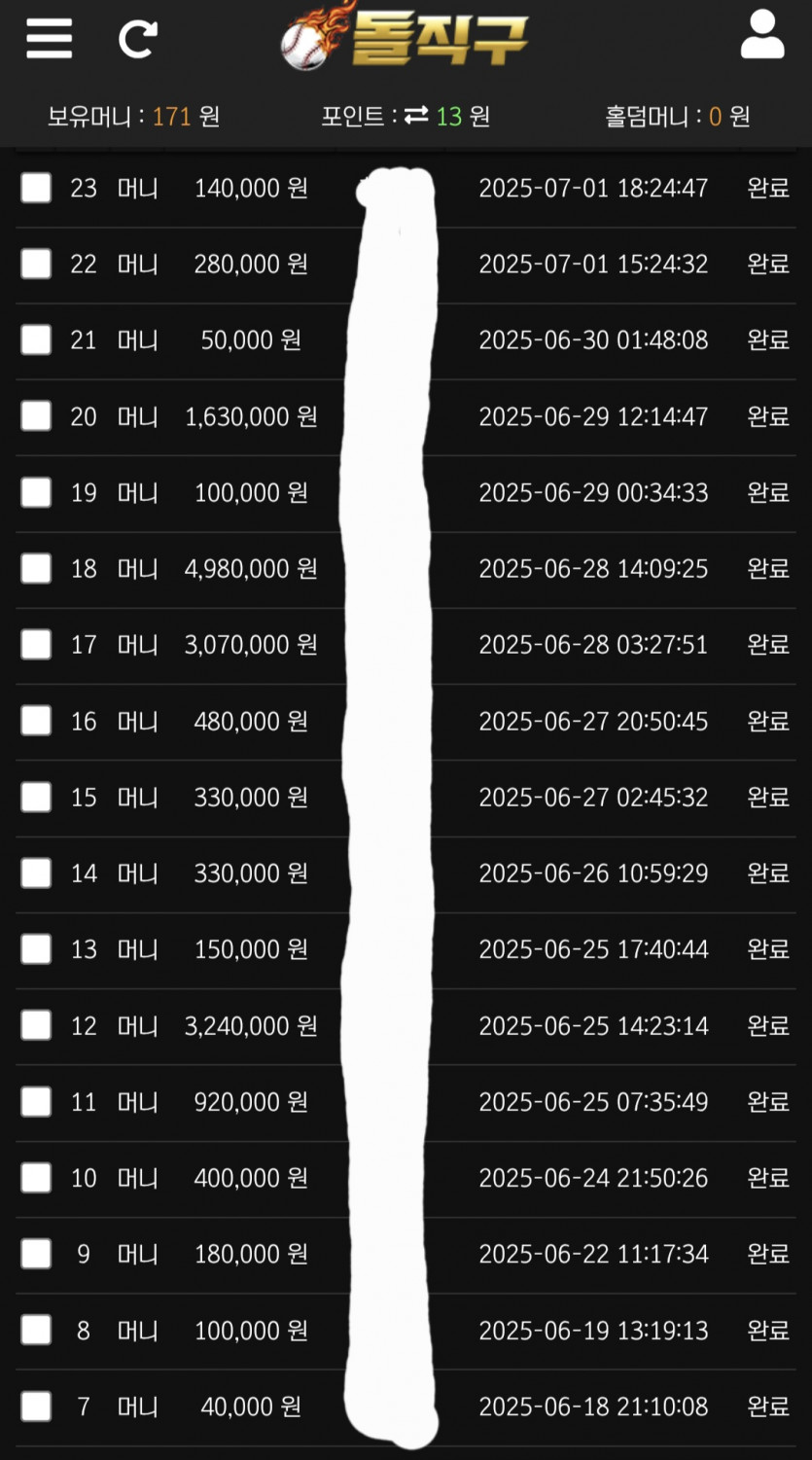This screenshot has height=1460, width=812.
Task: Check the box for row 23
Action: [x=36, y=188]
